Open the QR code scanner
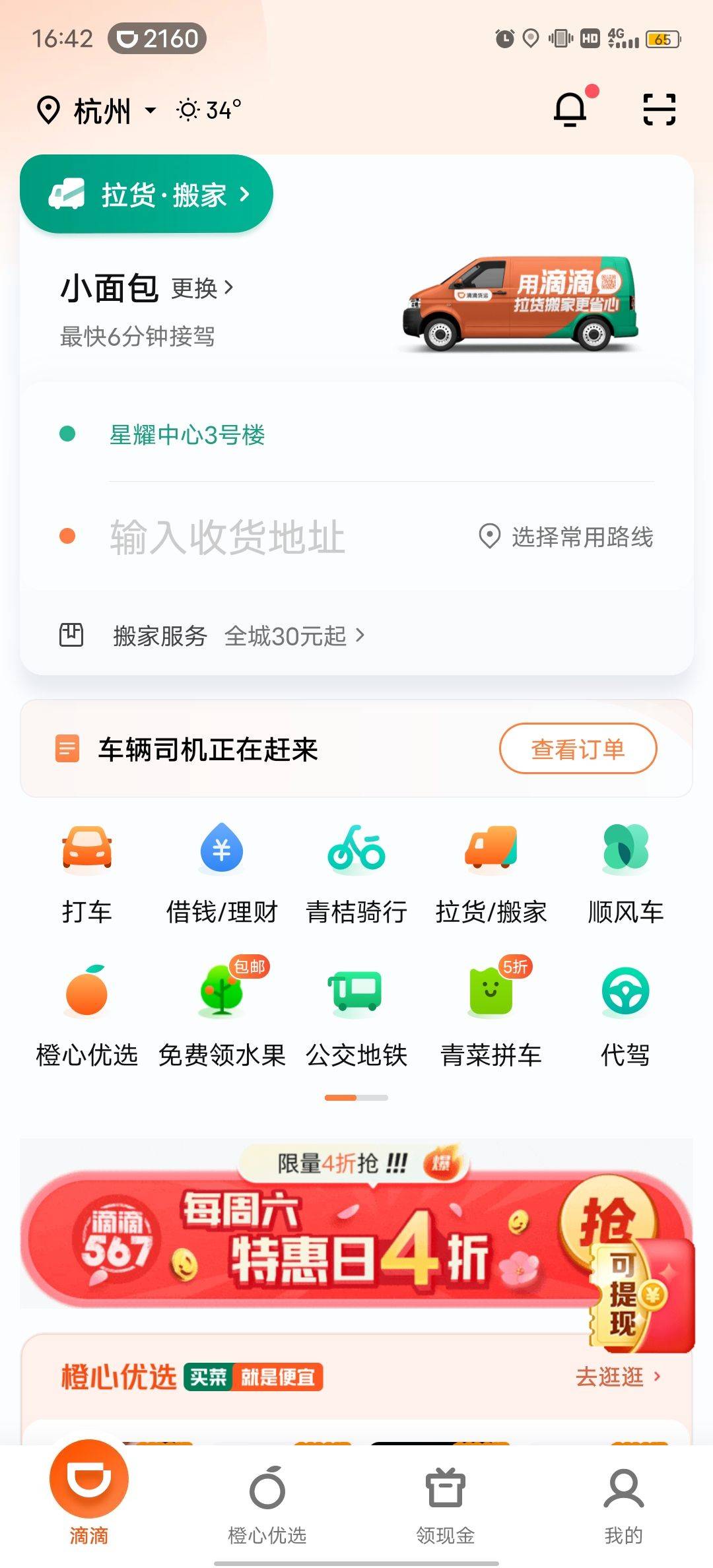The height and width of the screenshot is (1568, 713). tap(659, 109)
